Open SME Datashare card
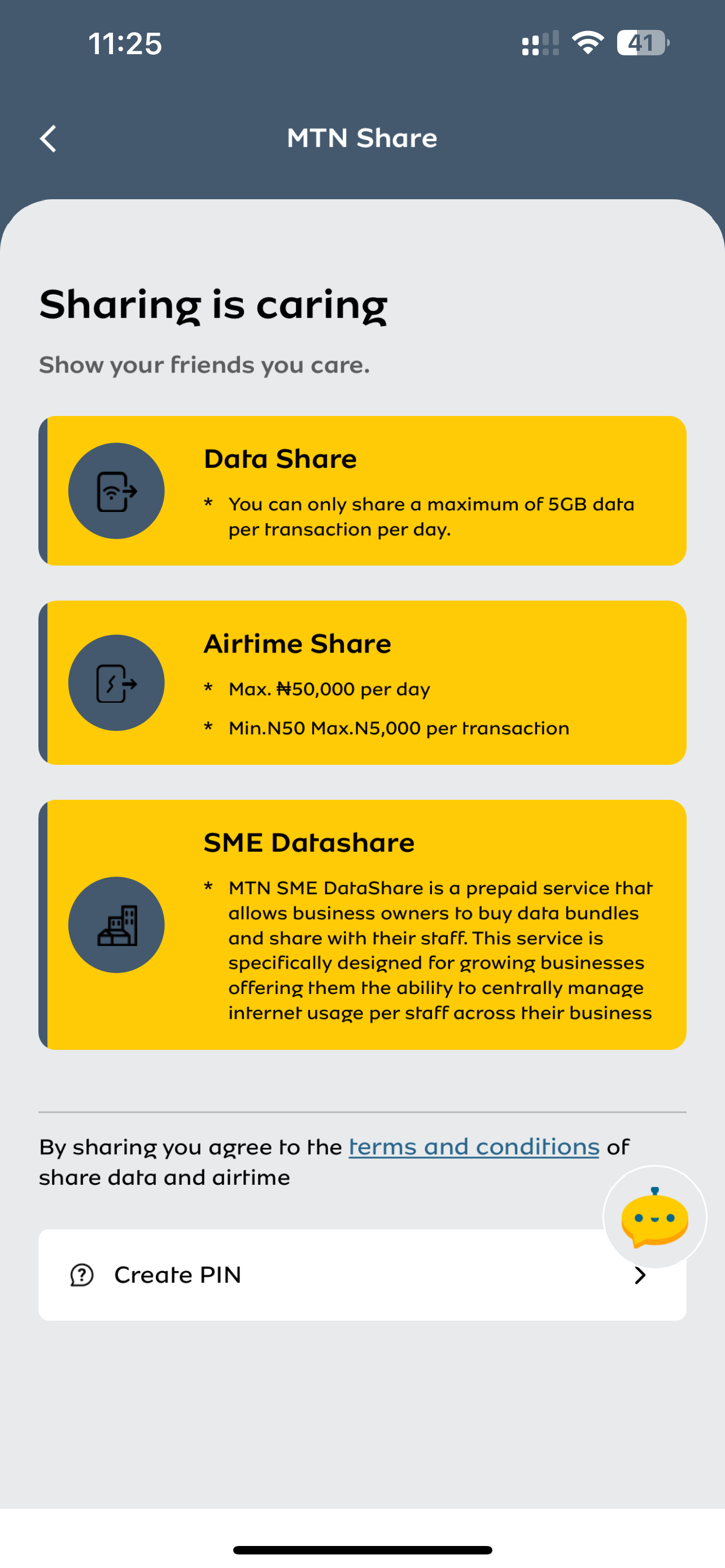The width and height of the screenshot is (725, 1568). (x=362, y=924)
